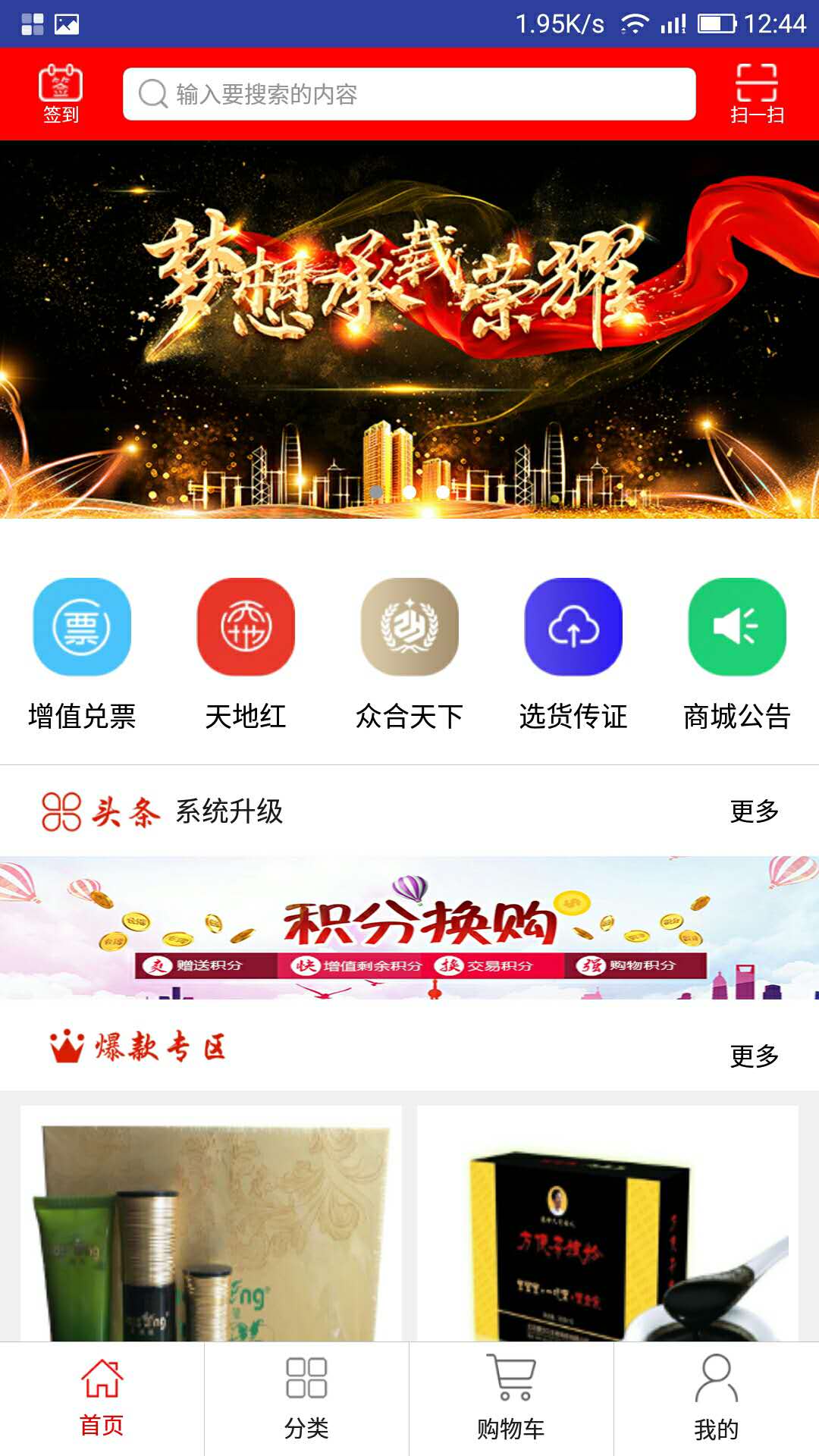Open 天地红 section

pyautogui.click(x=246, y=654)
